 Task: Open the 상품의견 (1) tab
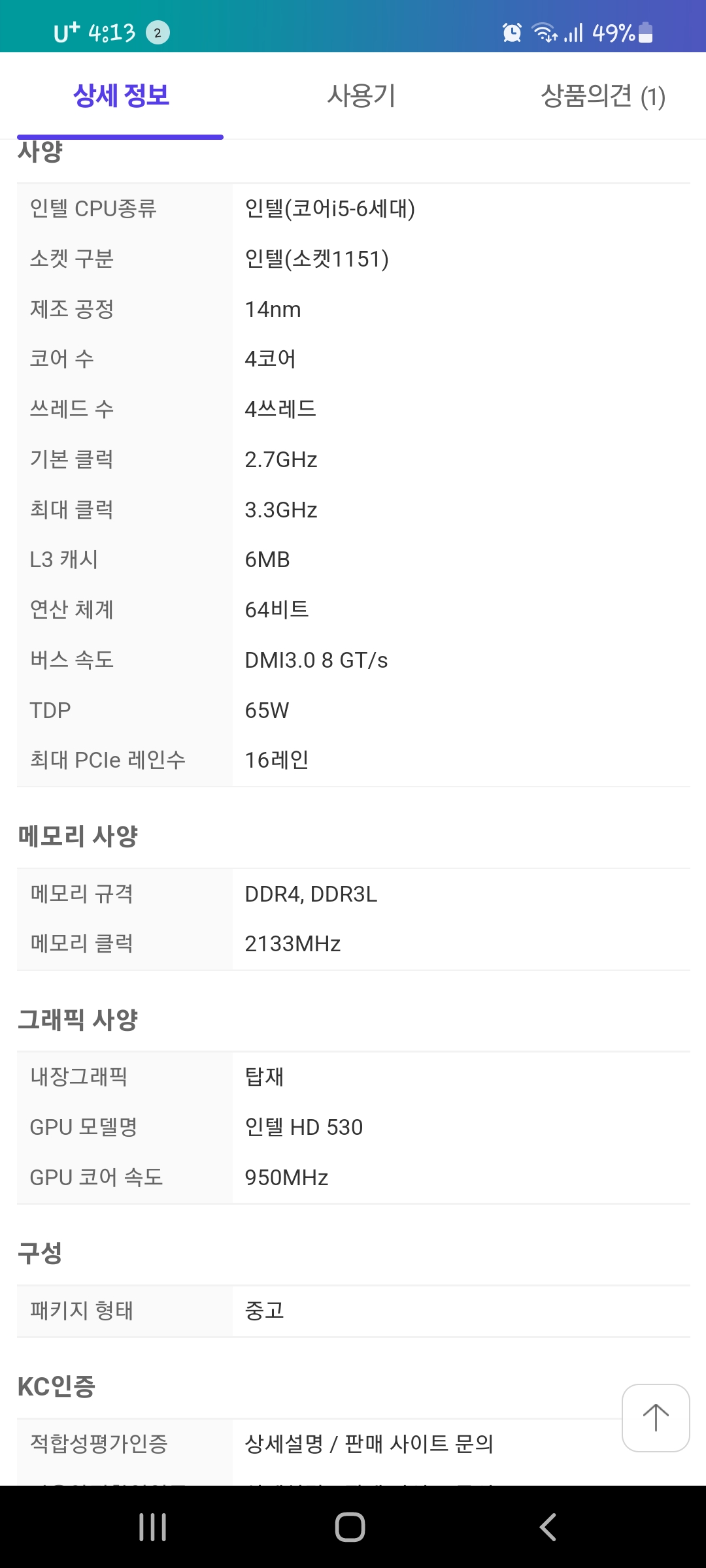pyautogui.click(x=603, y=96)
